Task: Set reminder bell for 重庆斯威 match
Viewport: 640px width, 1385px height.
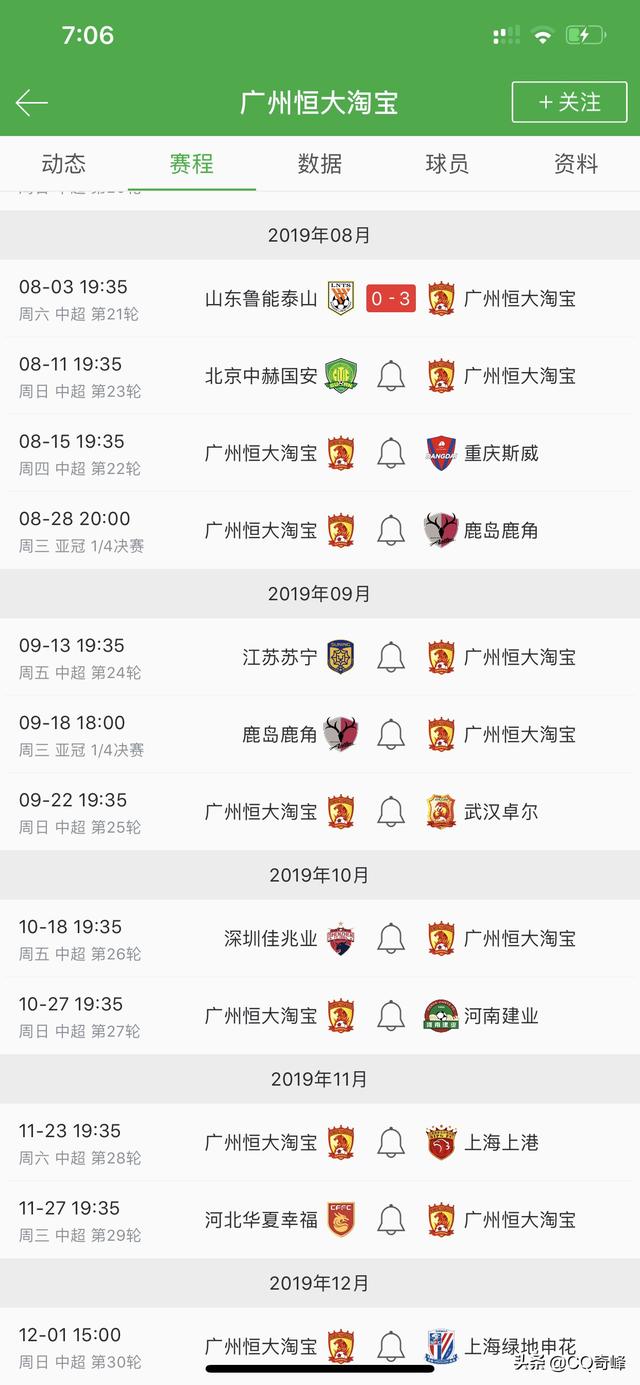Action: pyautogui.click(x=391, y=453)
